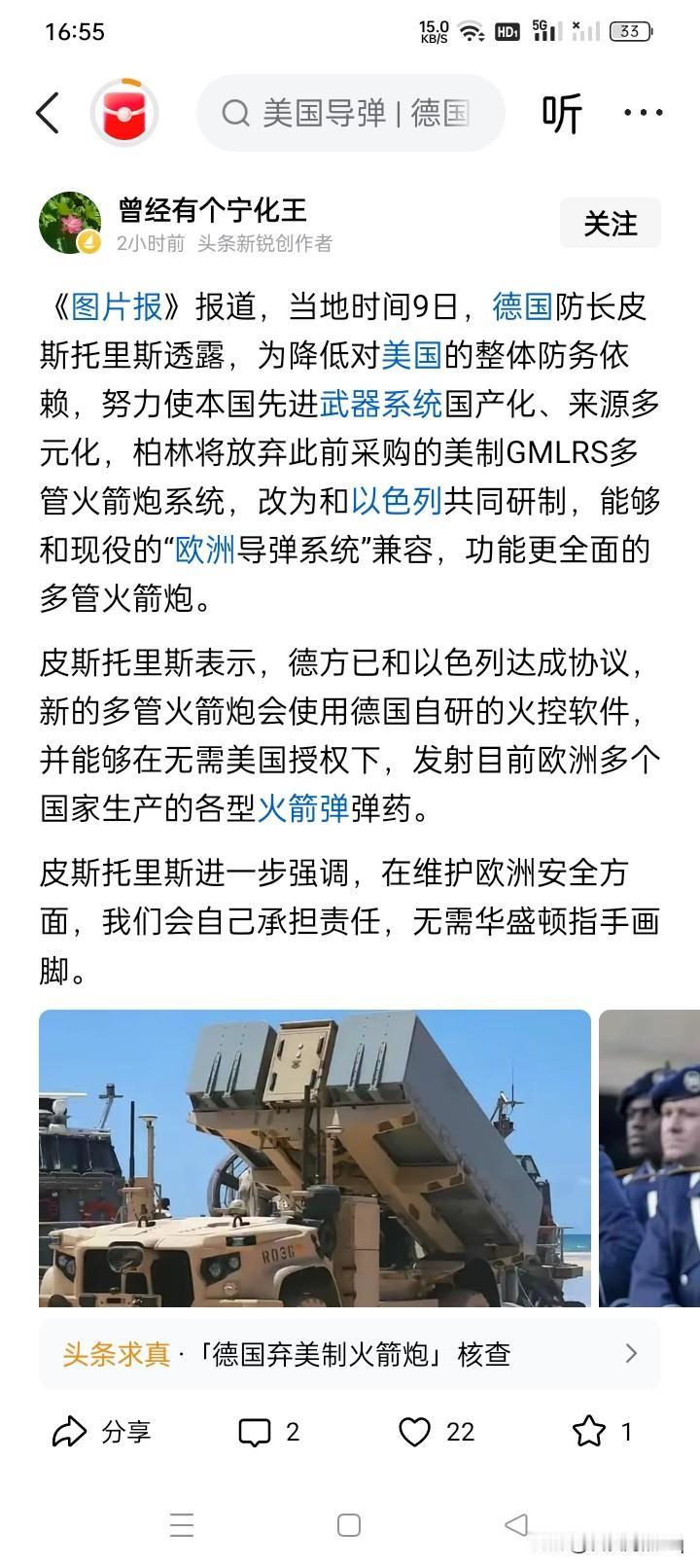
Task: Tap the back arrow to return
Action: (x=47, y=112)
